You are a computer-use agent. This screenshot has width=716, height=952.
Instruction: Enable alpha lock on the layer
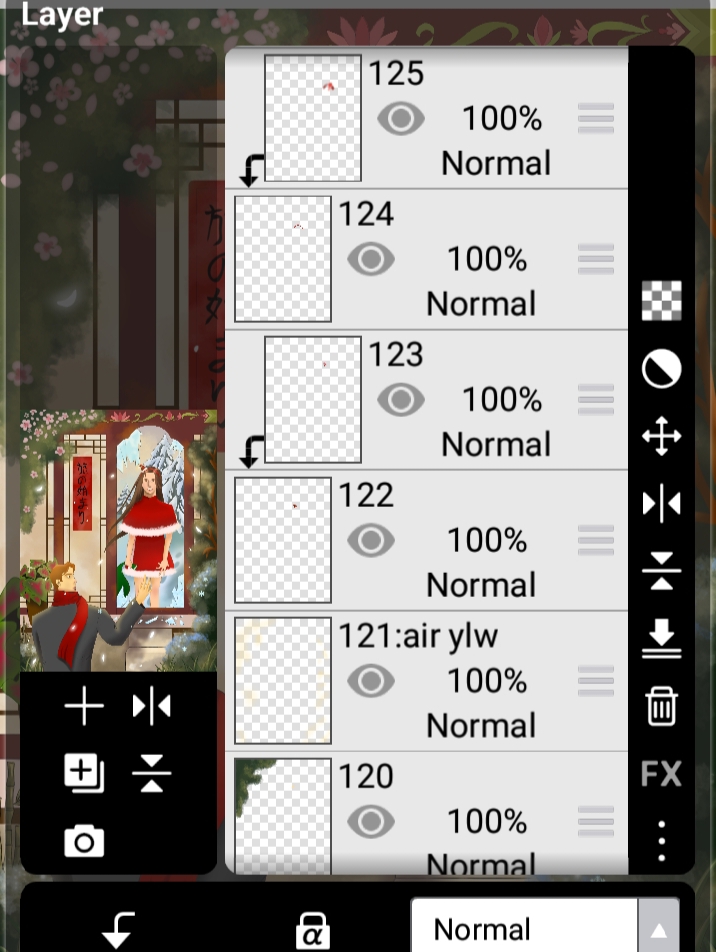point(313,931)
